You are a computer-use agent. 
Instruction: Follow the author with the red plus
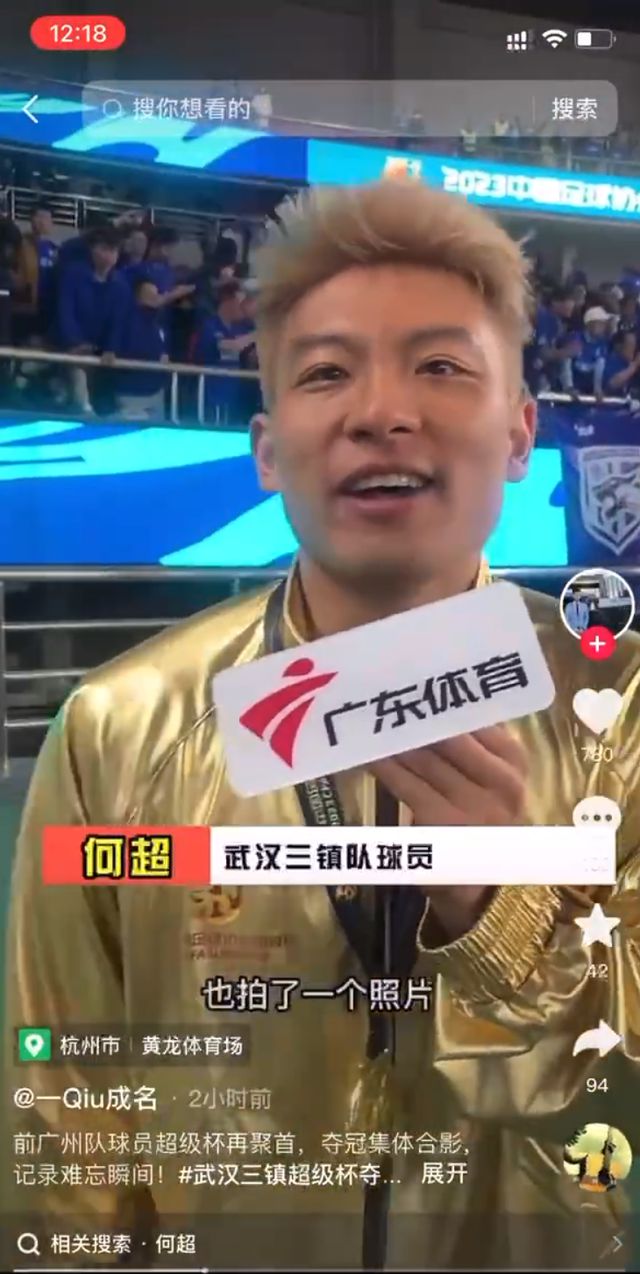click(x=597, y=645)
